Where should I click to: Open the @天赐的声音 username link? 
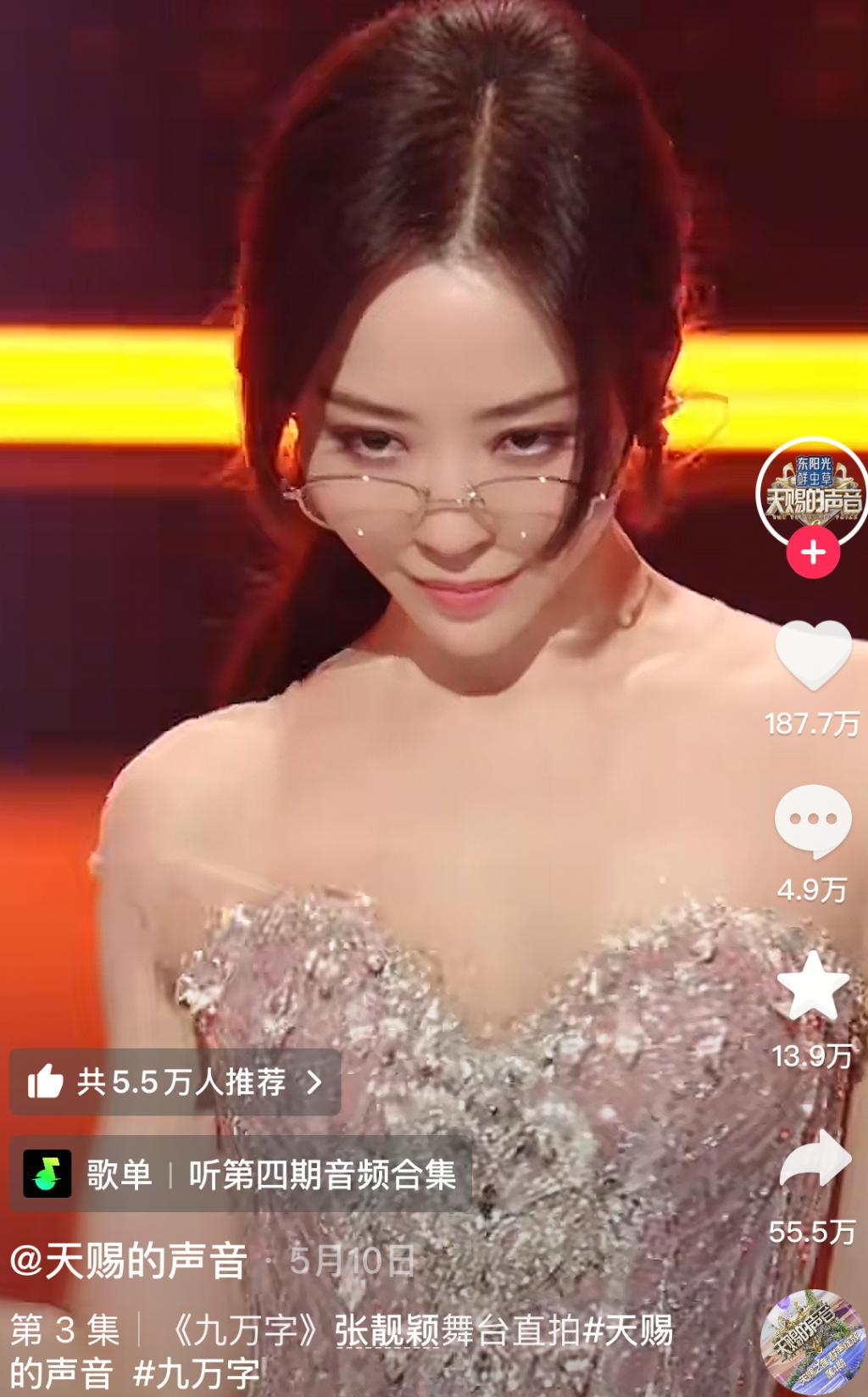(x=129, y=1261)
